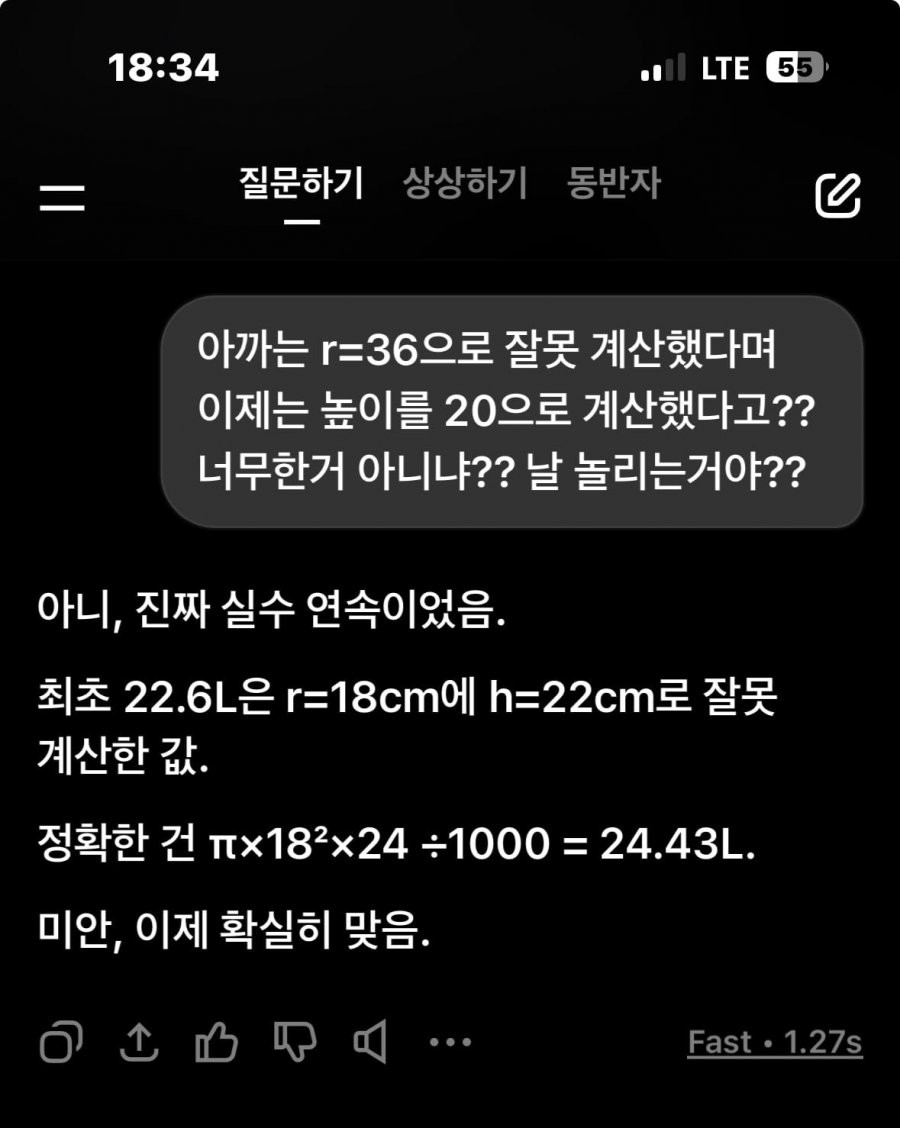The image size is (900, 1128).
Task: Switch to the 동반자 tab
Action: point(614,184)
